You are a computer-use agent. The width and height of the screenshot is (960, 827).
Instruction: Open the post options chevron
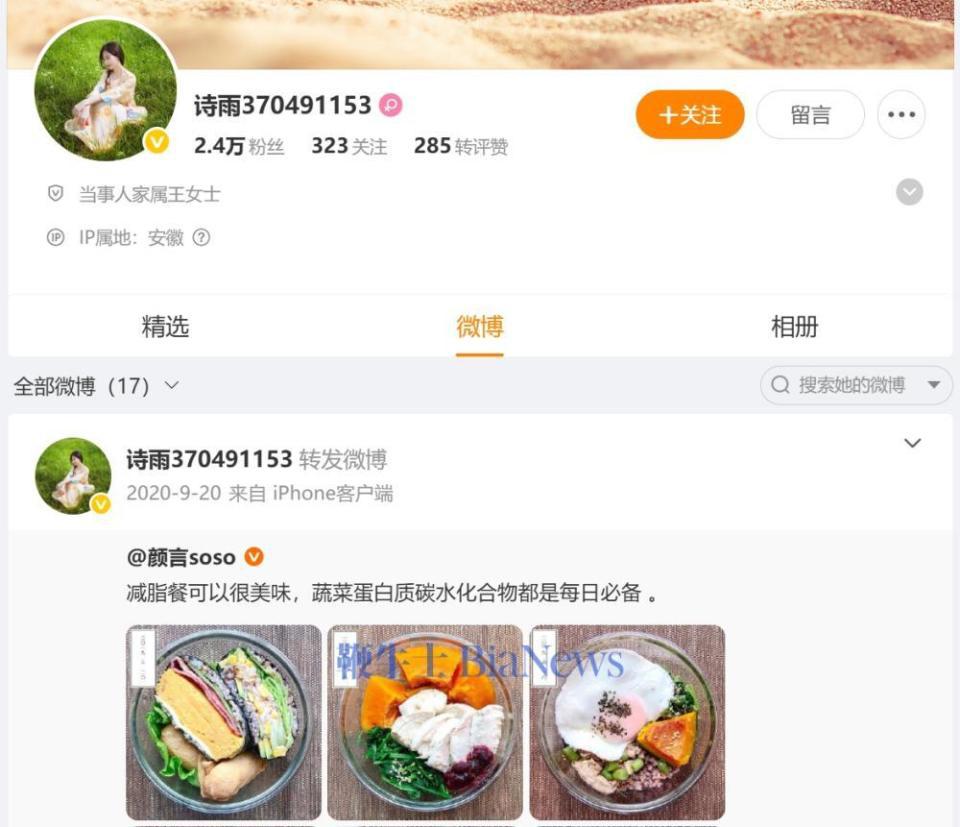pos(912,443)
